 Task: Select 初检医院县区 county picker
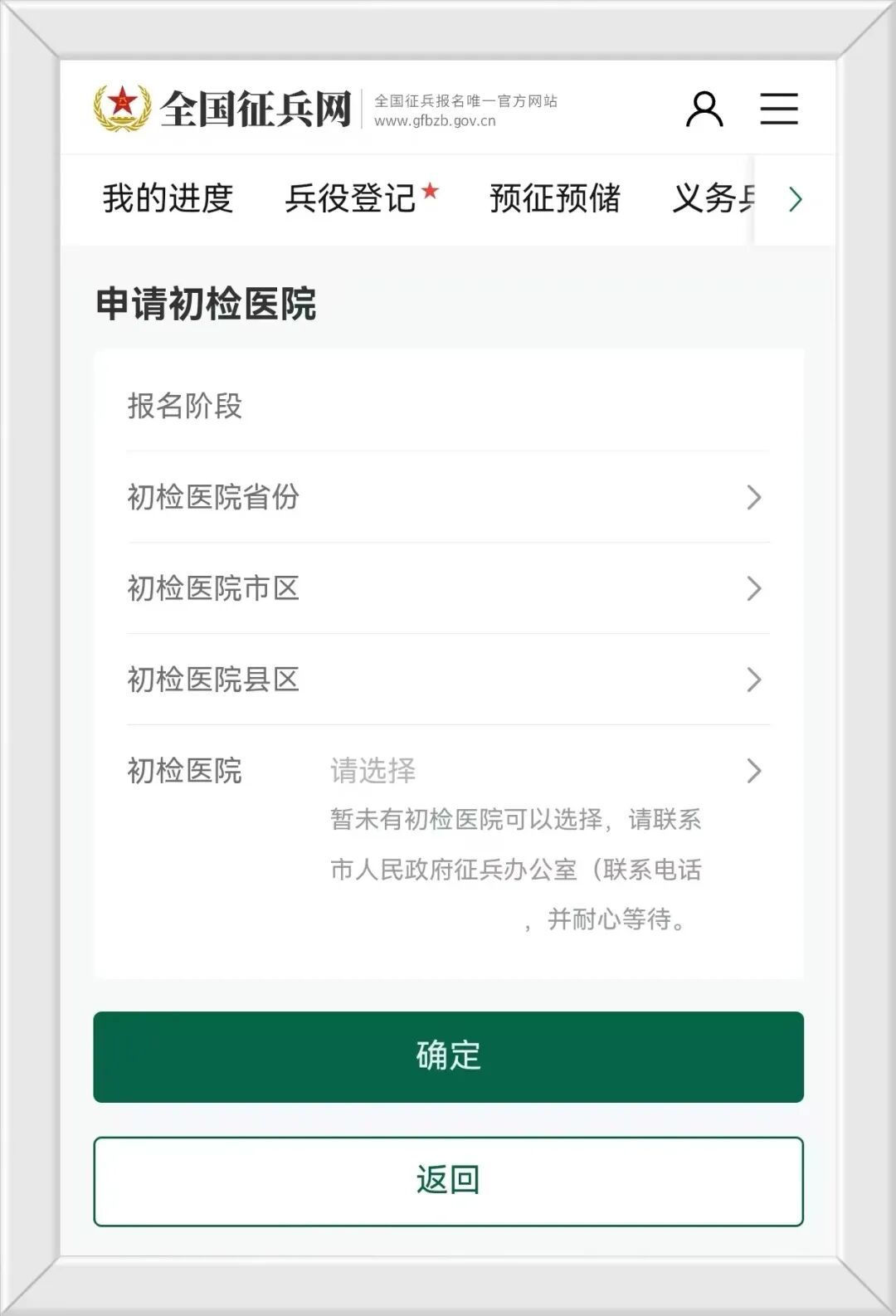(x=448, y=680)
